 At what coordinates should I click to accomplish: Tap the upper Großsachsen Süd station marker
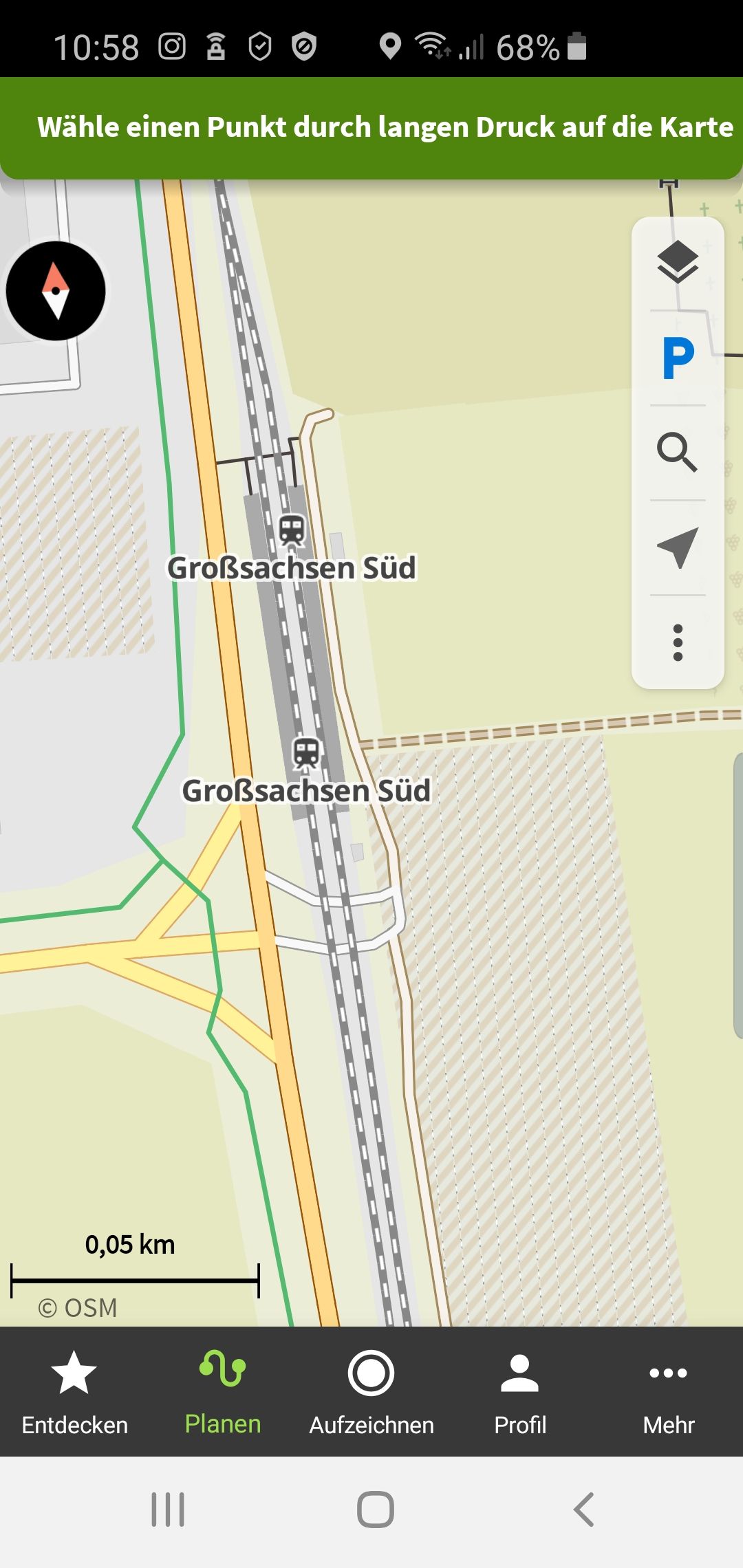click(292, 530)
